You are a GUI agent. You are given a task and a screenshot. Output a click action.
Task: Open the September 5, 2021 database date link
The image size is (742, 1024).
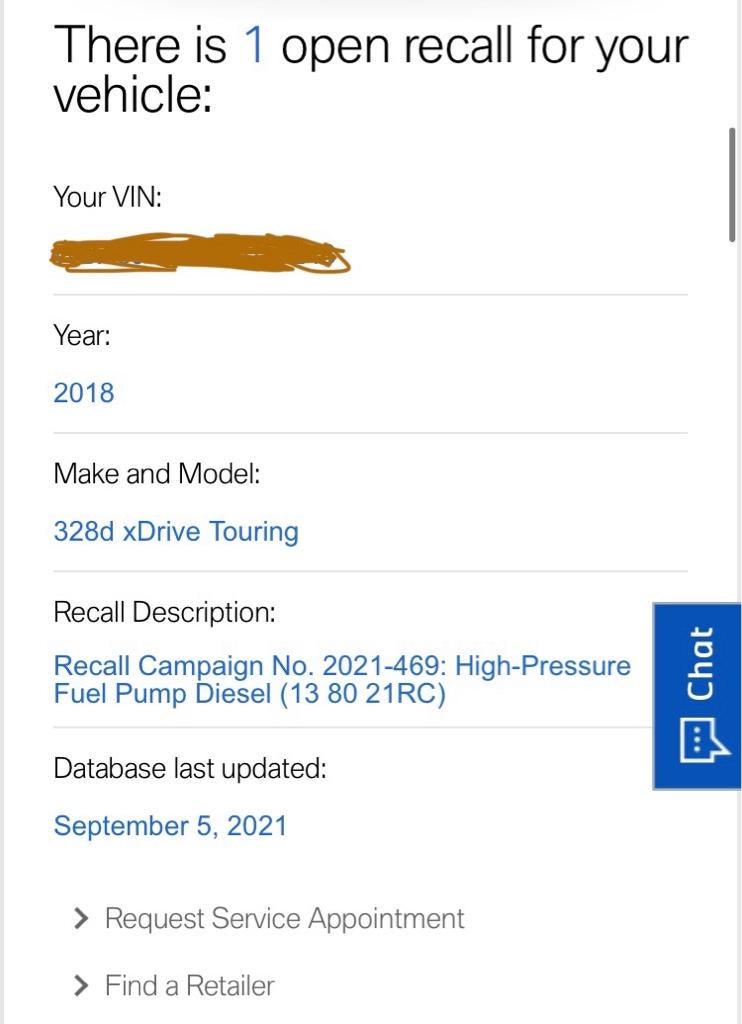[171, 826]
